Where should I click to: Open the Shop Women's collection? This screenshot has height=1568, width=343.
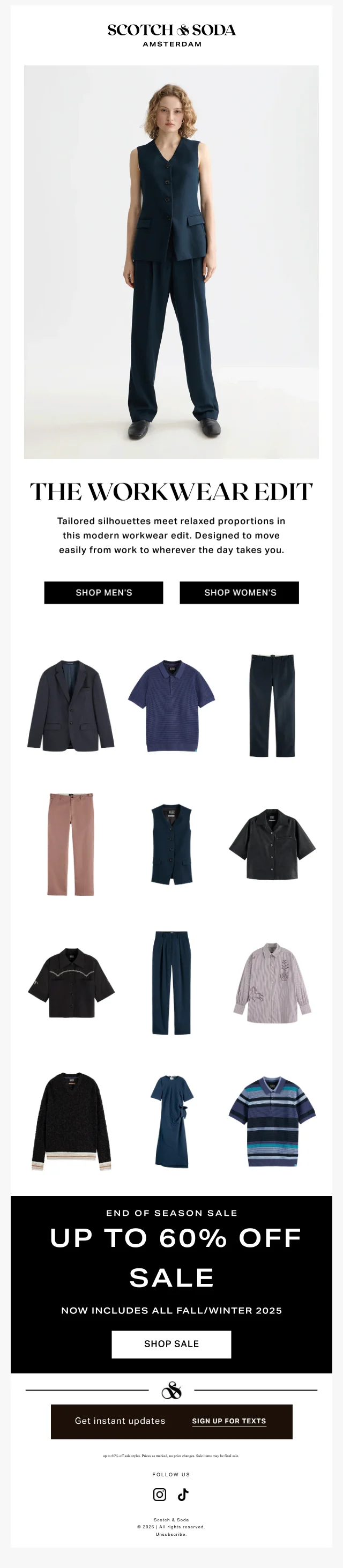[239, 592]
